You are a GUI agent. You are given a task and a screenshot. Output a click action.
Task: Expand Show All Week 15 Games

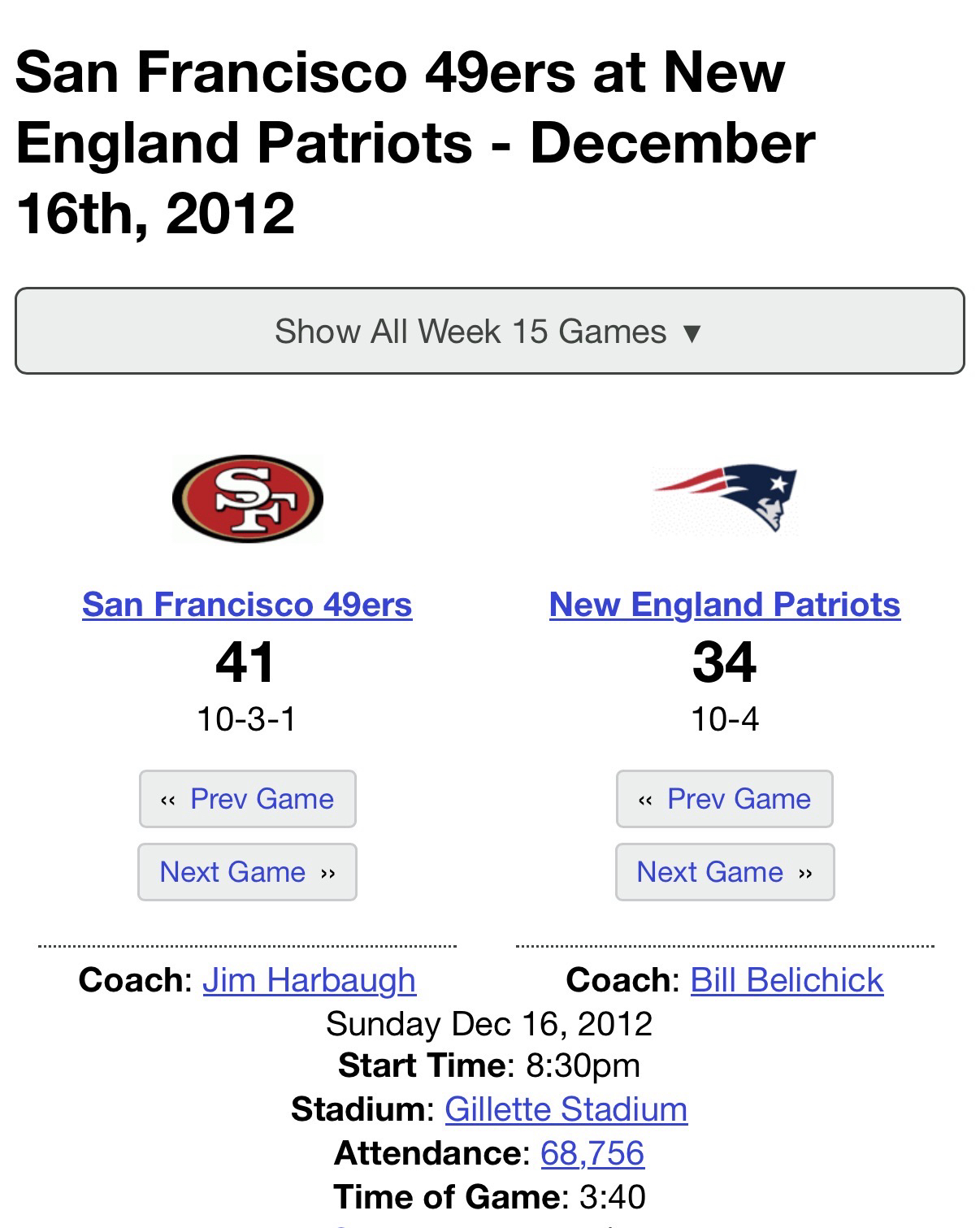[x=489, y=331]
